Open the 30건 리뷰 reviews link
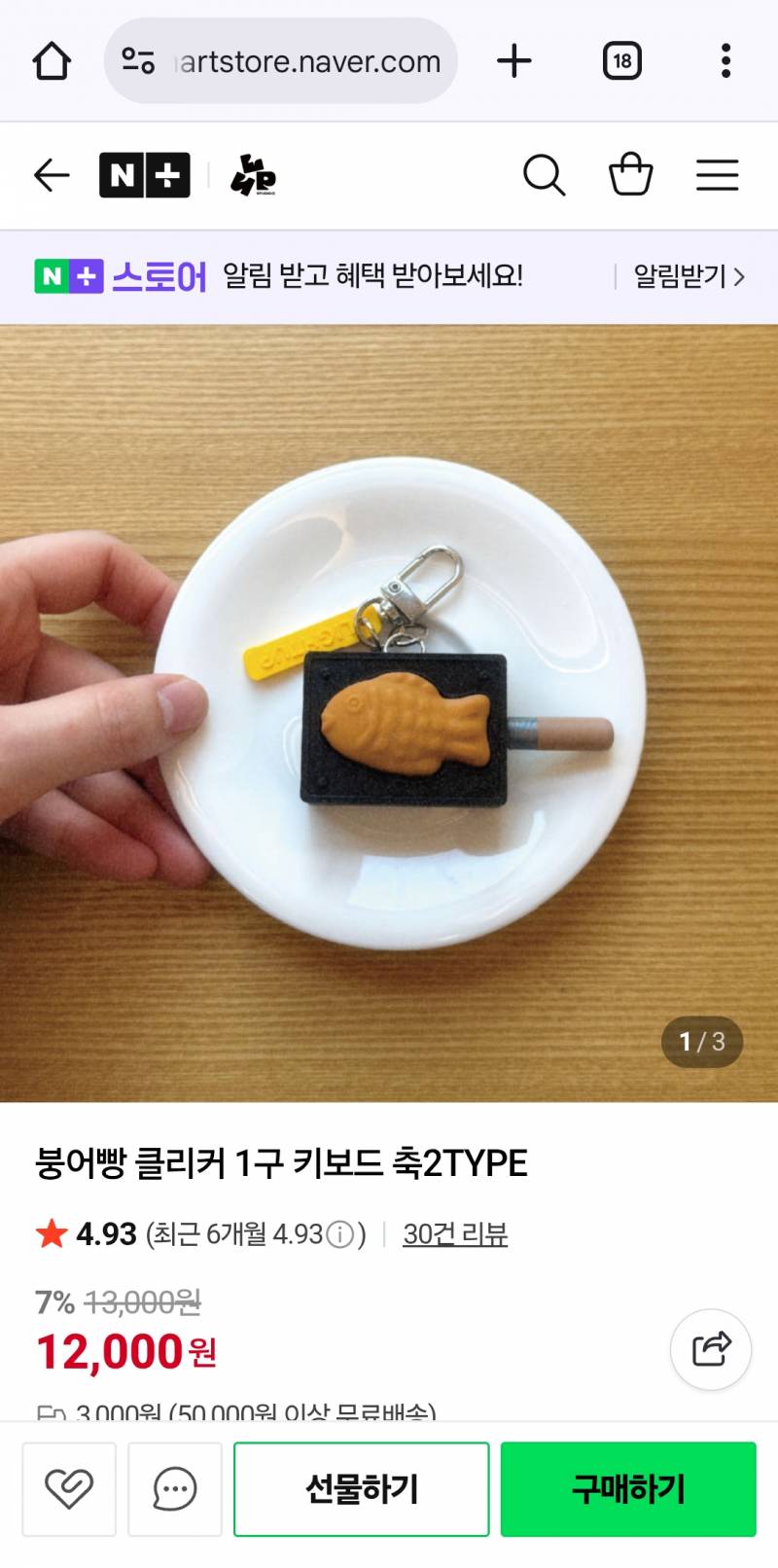This screenshot has width=778, height=1568. (453, 1233)
